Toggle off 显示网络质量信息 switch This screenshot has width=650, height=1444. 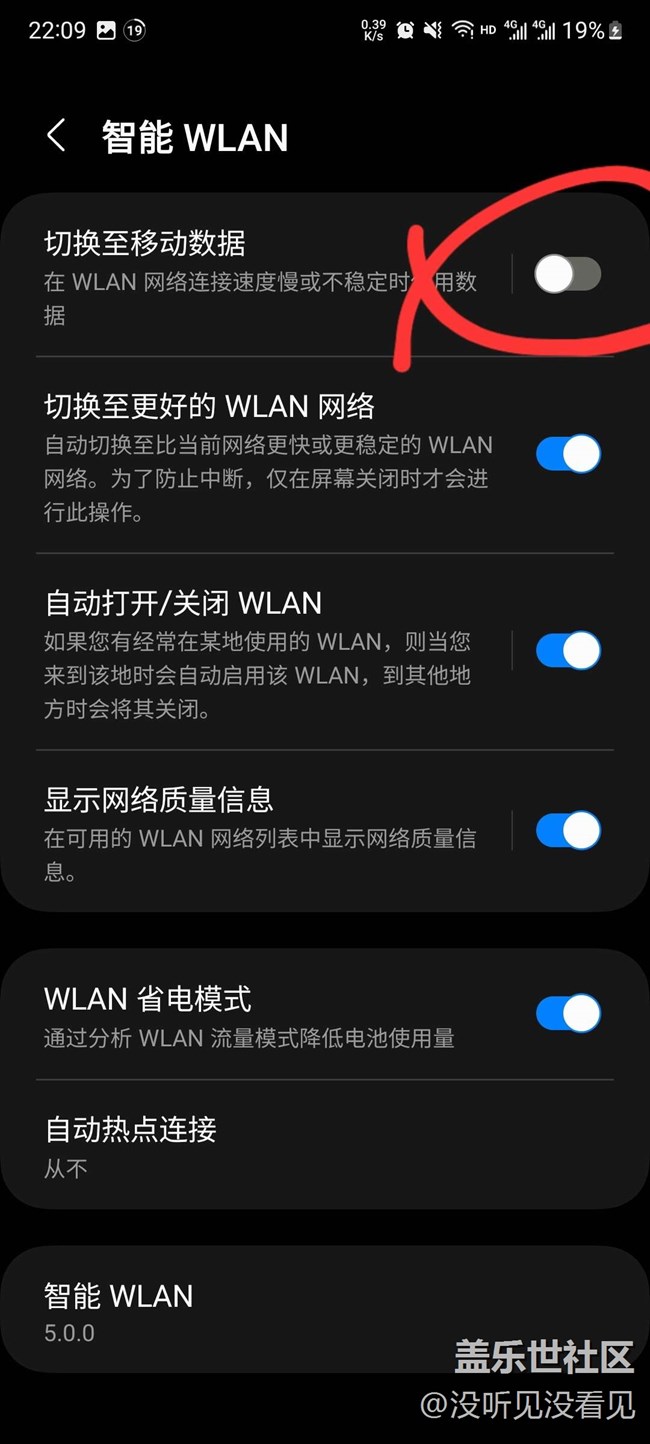567,831
